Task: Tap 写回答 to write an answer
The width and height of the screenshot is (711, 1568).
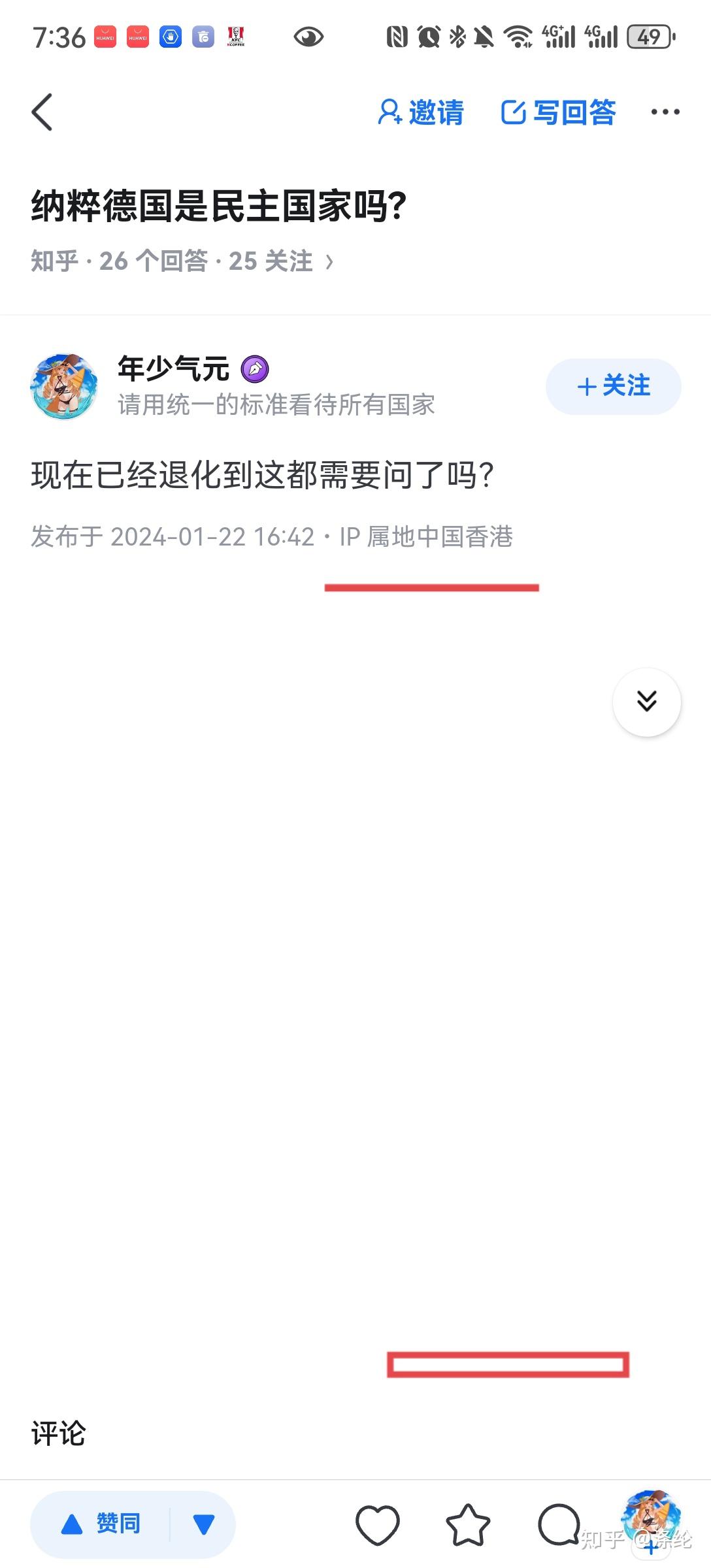Action: tap(559, 112)
